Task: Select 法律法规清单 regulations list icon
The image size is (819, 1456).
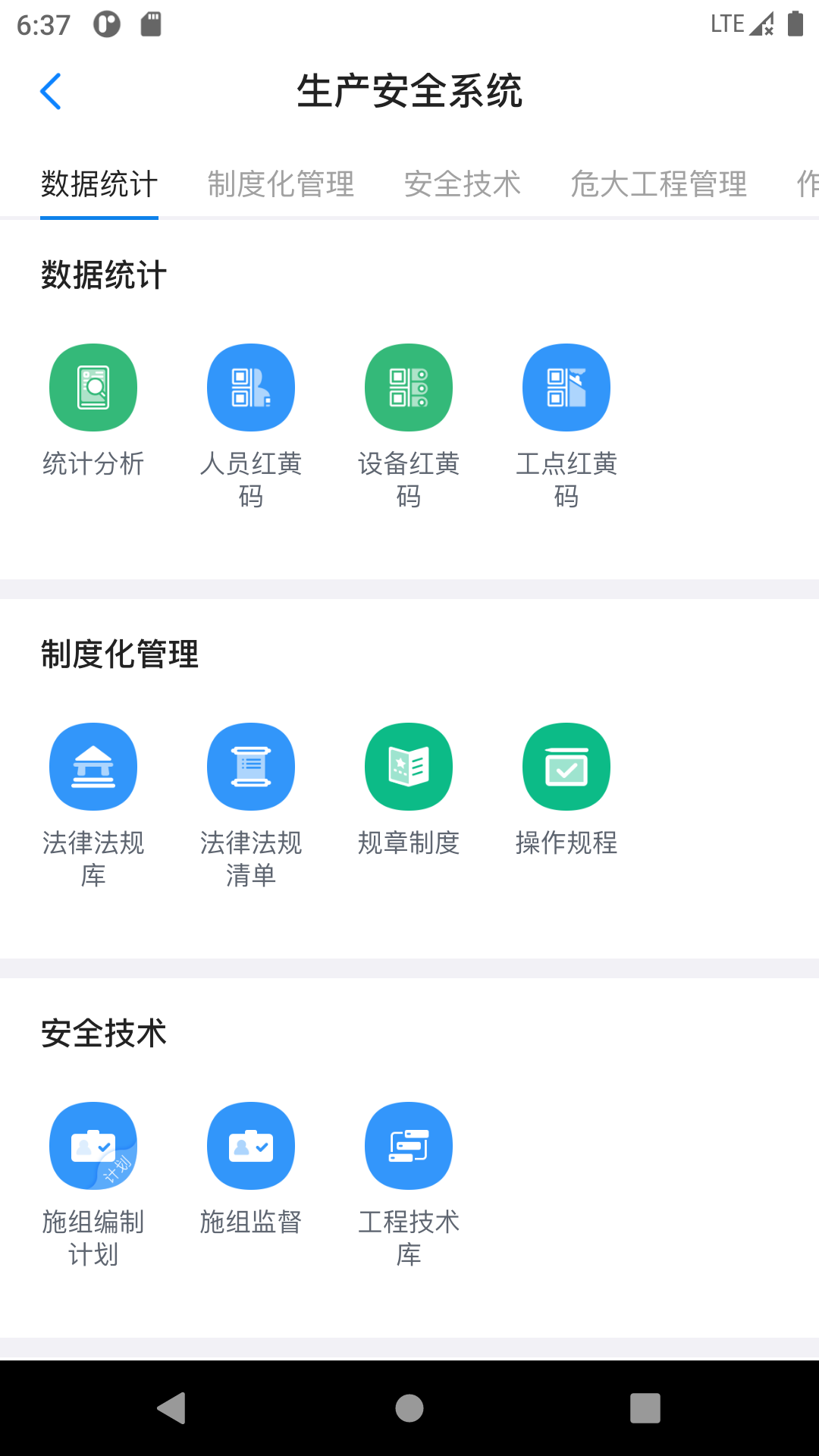Action: (251, 766)
